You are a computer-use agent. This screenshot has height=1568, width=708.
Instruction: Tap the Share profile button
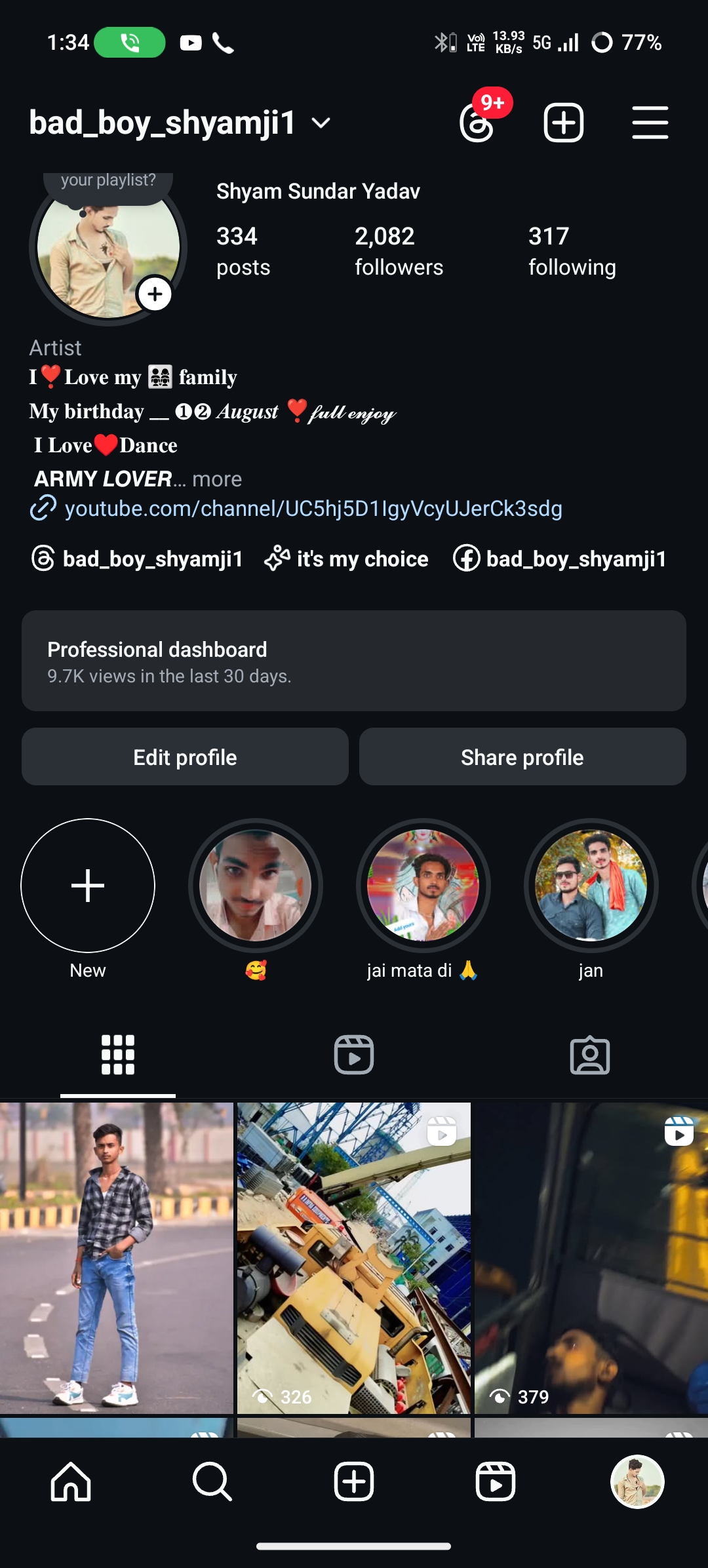522,757
